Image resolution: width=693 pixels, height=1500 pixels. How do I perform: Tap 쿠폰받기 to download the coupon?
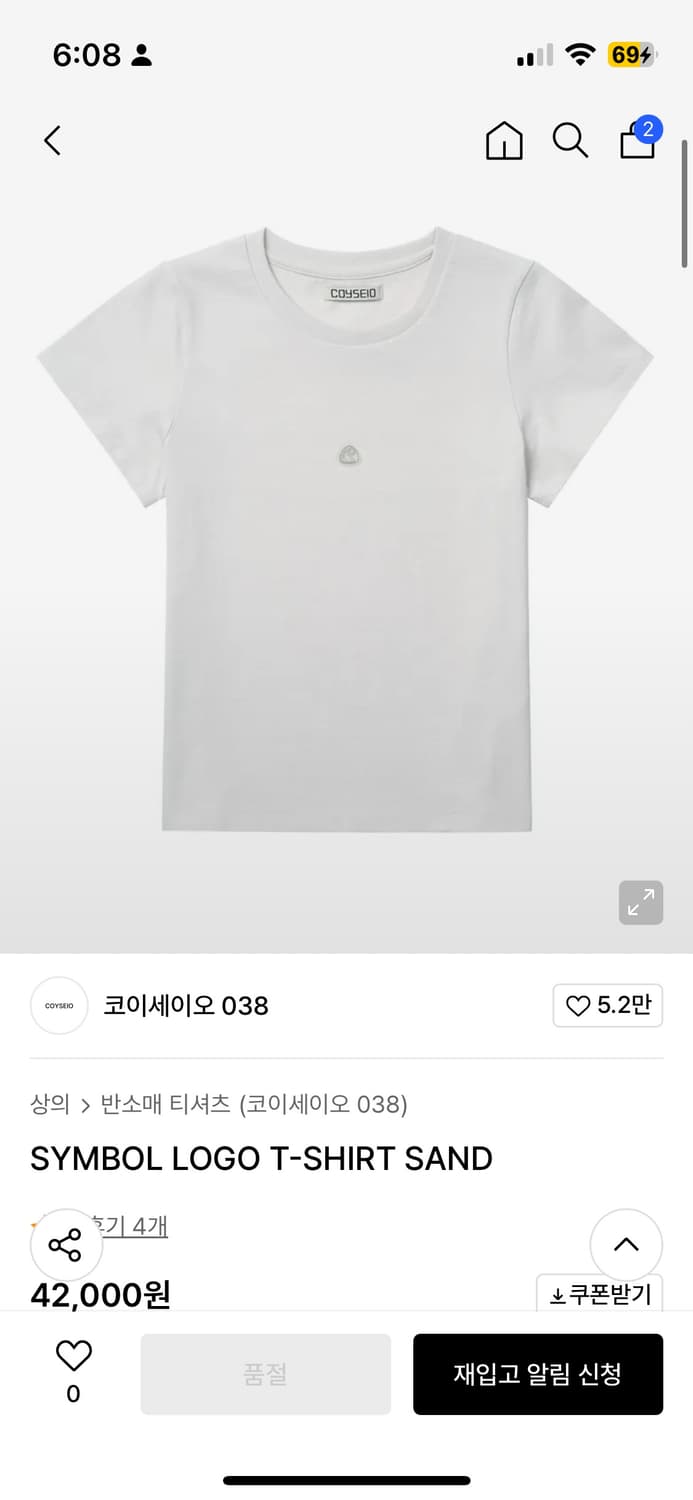click(x=600, y=1295)
